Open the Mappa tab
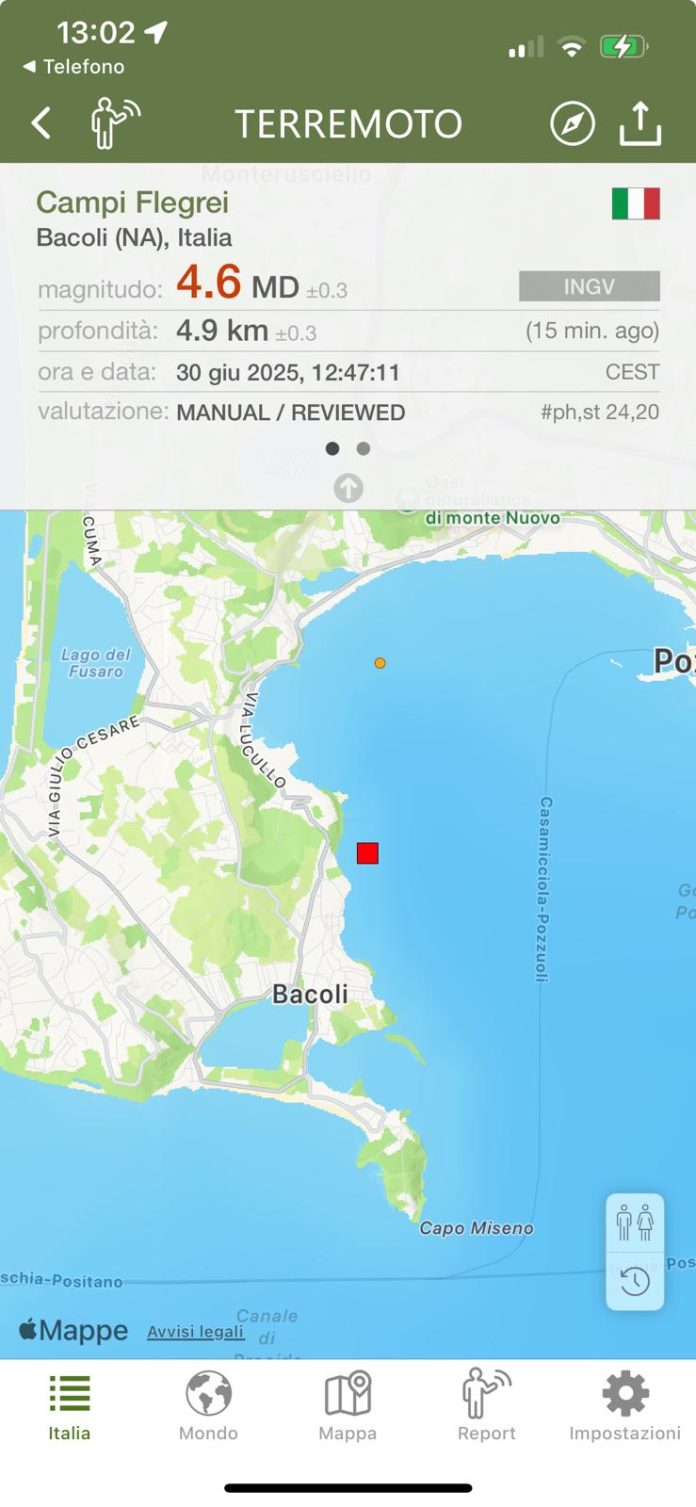Viewport: 696px width, 1507px height. click(347, 1407)
